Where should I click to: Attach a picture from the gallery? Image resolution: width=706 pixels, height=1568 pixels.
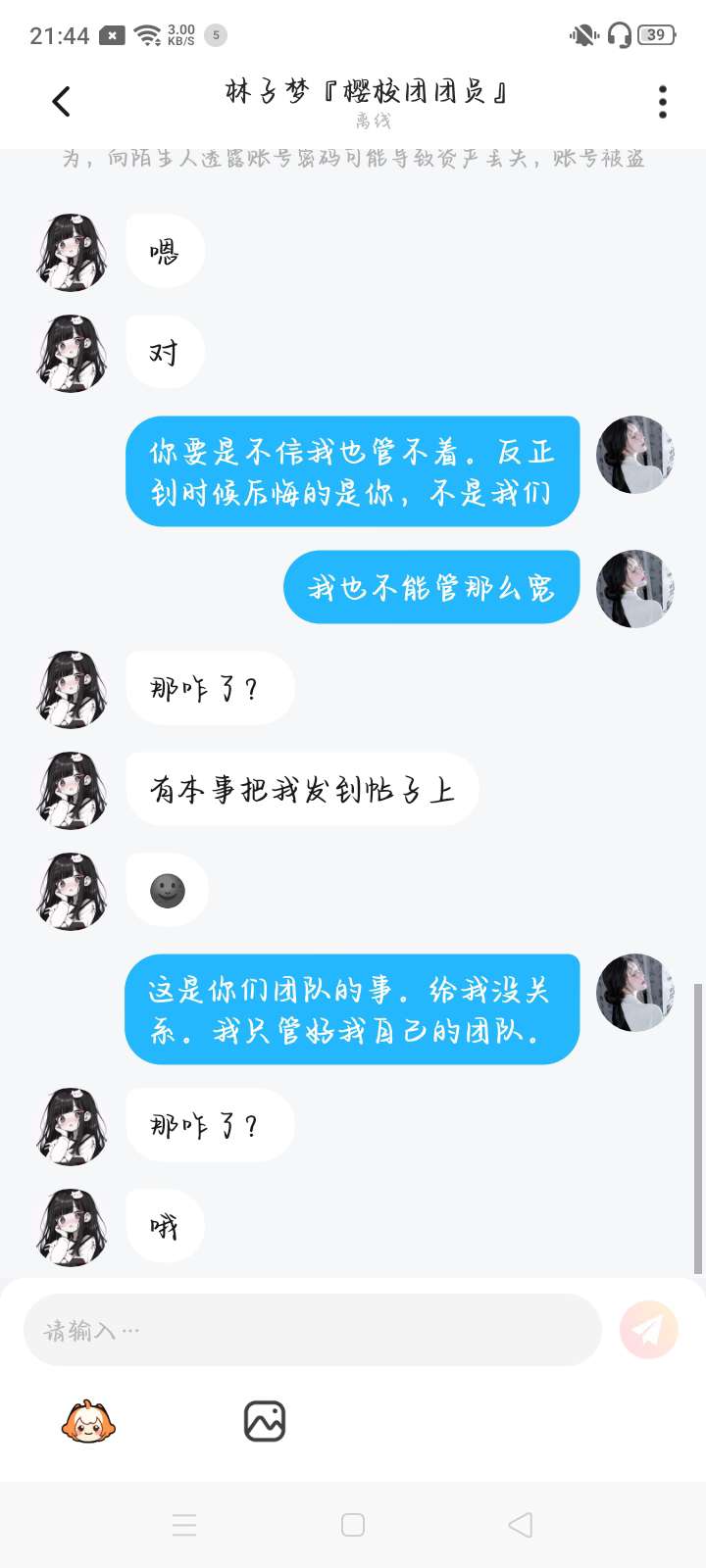(x=264, y=1421)
